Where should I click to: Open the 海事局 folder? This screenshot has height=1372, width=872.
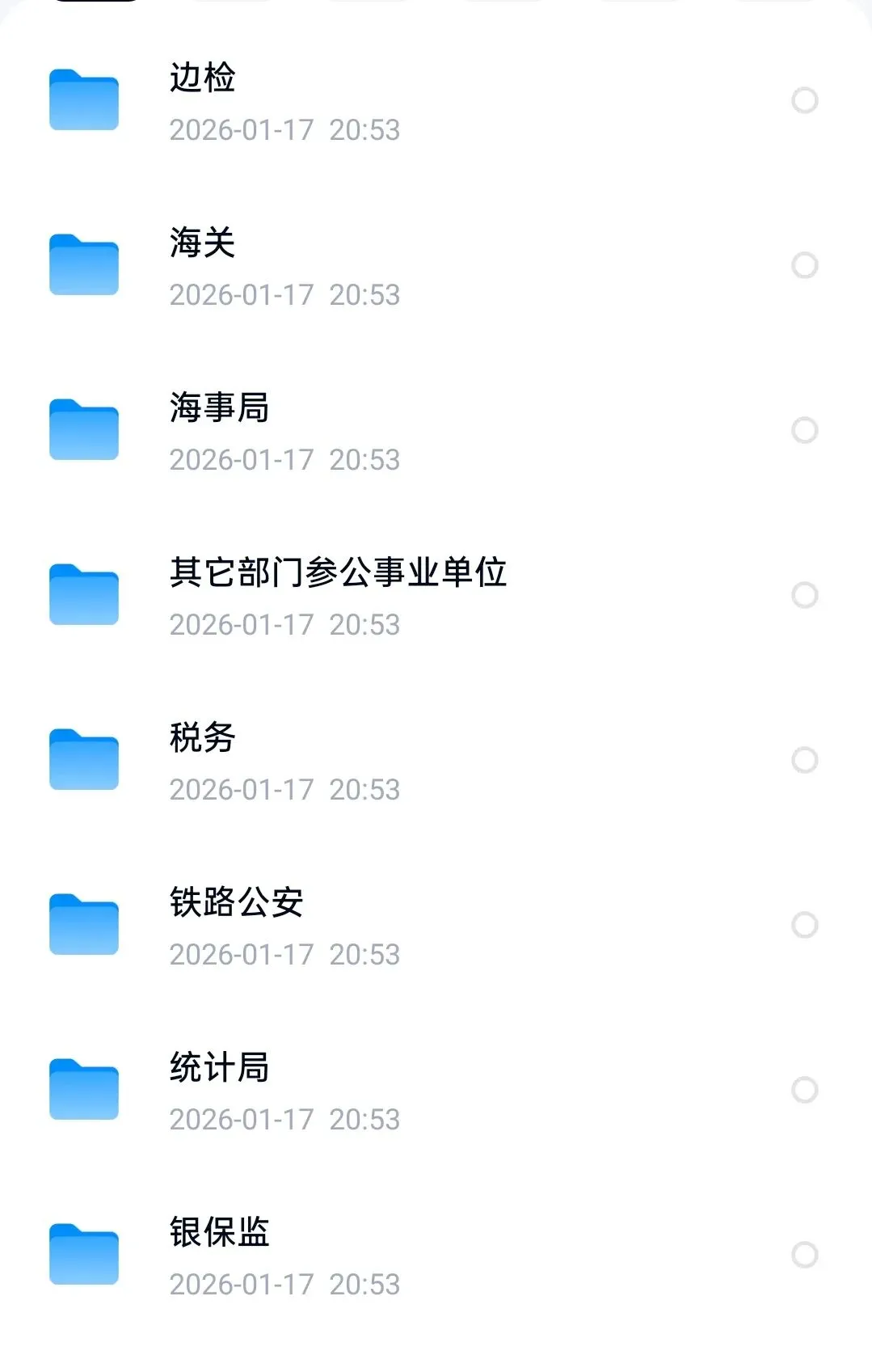[x=219, y=409]
